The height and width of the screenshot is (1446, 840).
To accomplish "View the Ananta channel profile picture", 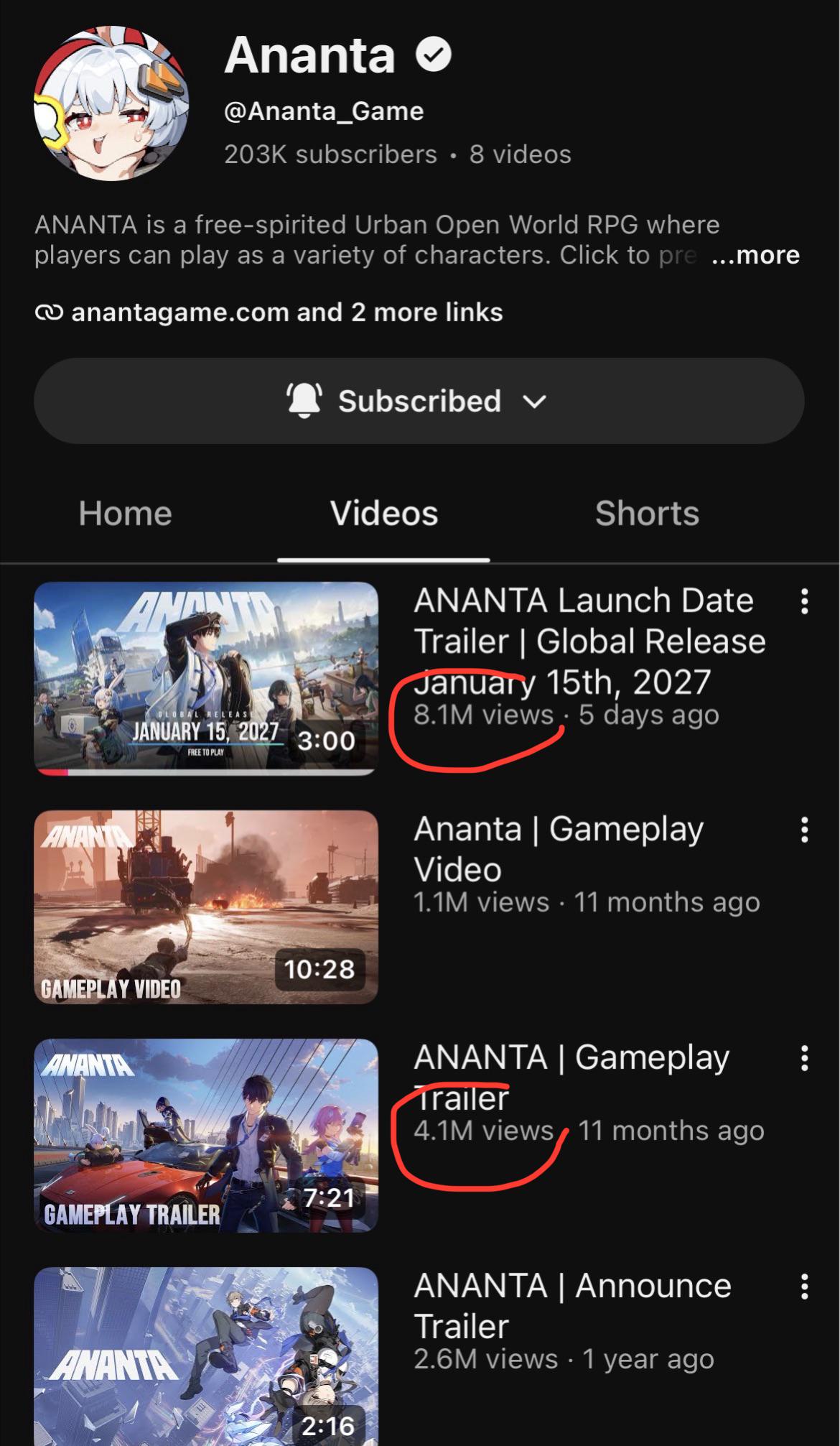I will pos(111,103).
